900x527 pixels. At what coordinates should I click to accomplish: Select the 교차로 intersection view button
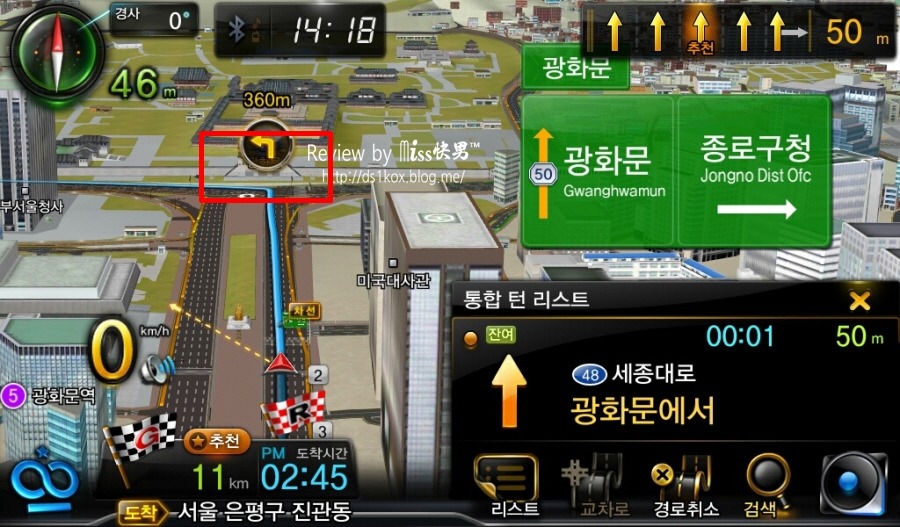click(x=596, y=484)
